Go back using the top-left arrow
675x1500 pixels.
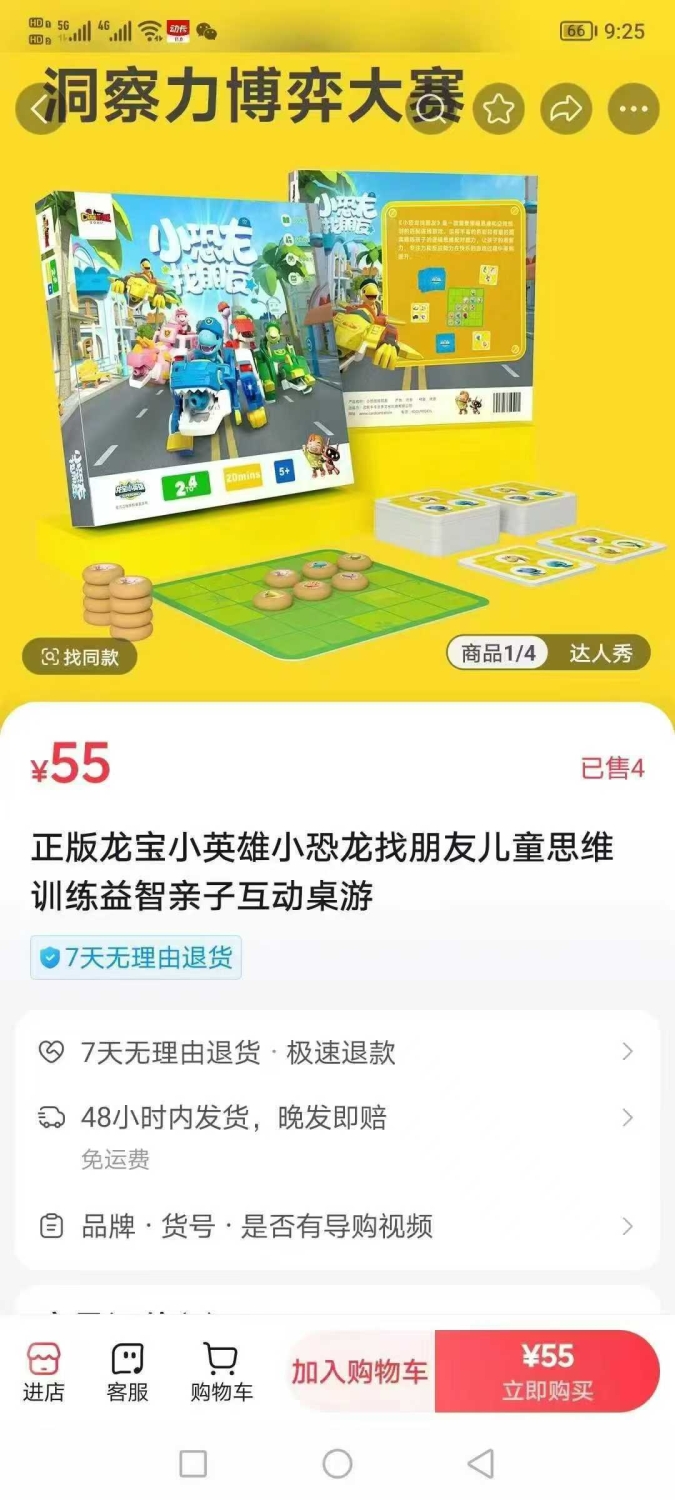39,109
